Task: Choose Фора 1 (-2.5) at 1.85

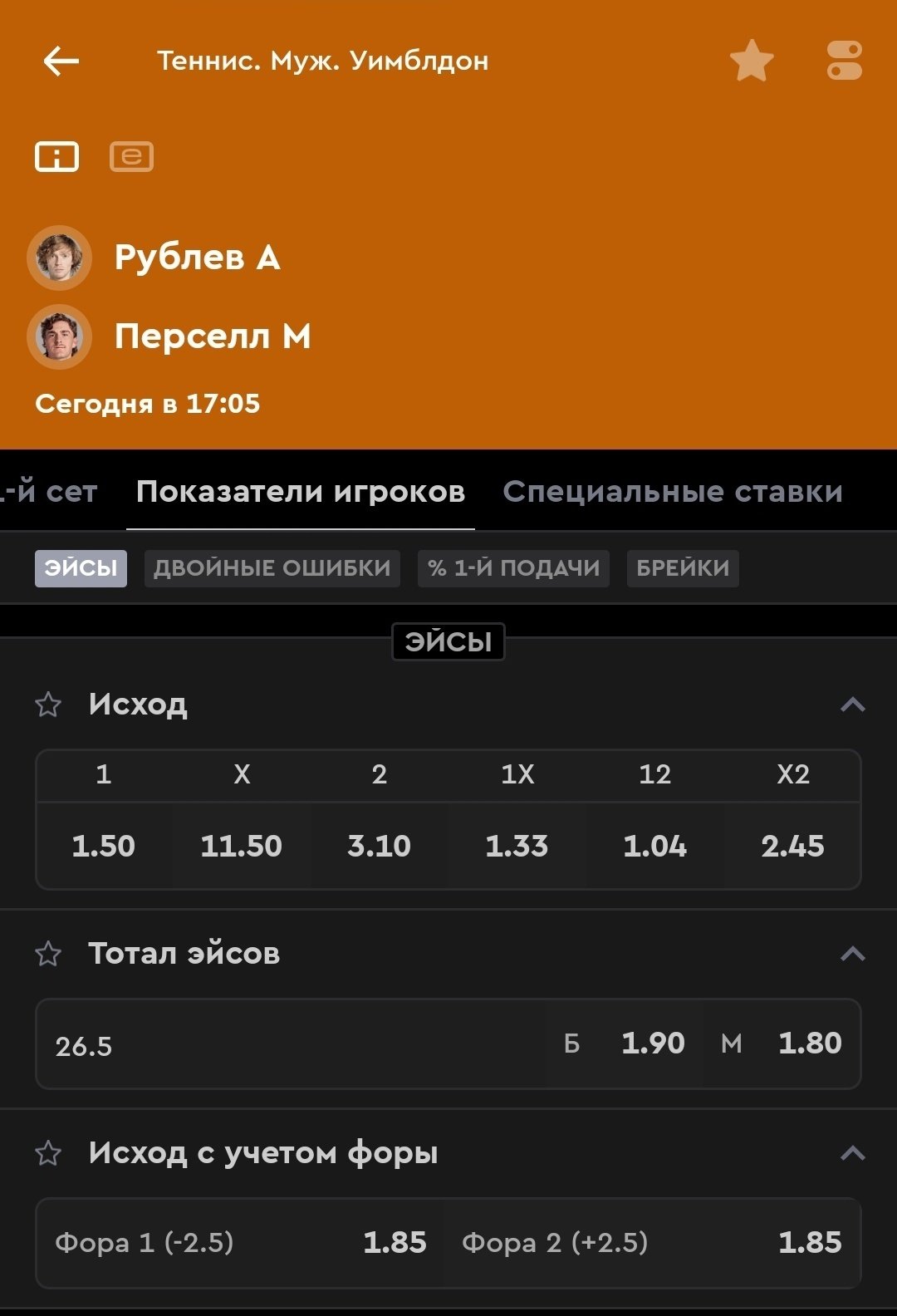Action: tap(240, 1243)
